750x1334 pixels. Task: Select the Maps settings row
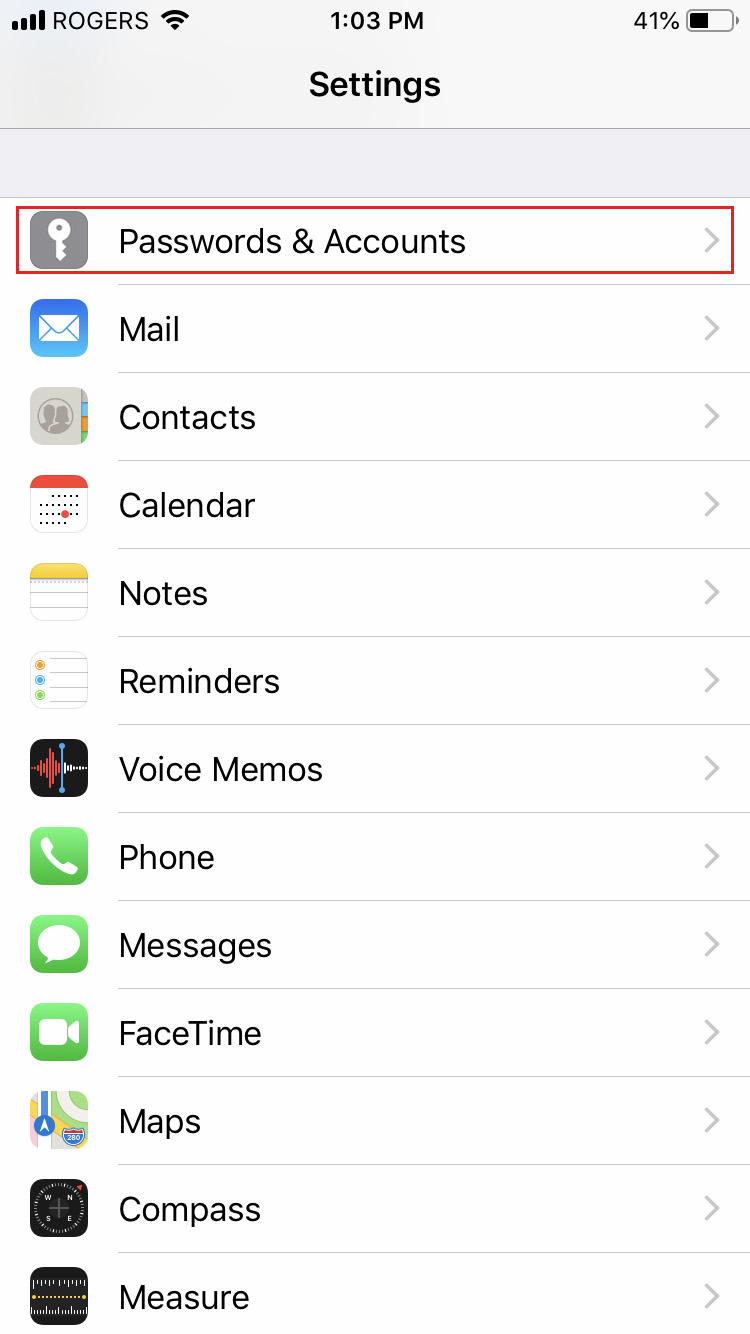375,1121
